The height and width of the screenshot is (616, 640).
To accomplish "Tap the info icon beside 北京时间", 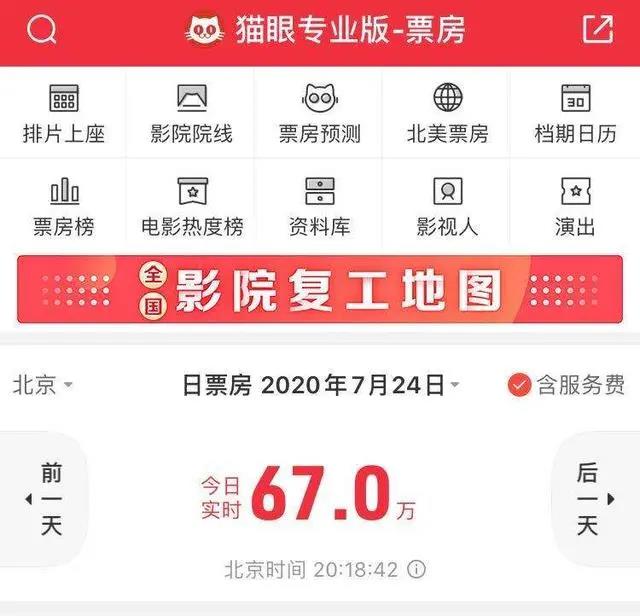I will 417,570.
